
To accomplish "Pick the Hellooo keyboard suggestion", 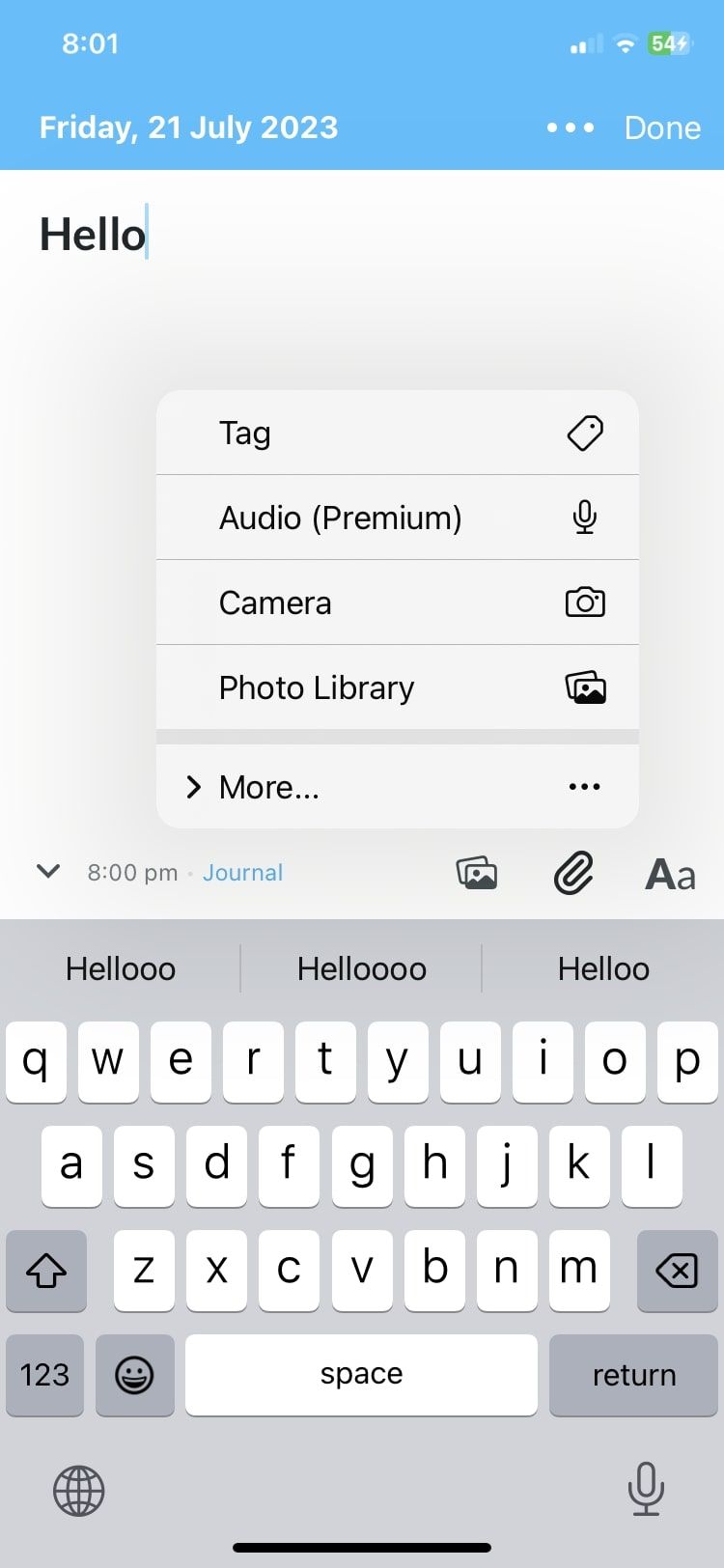I will (121, 968).
